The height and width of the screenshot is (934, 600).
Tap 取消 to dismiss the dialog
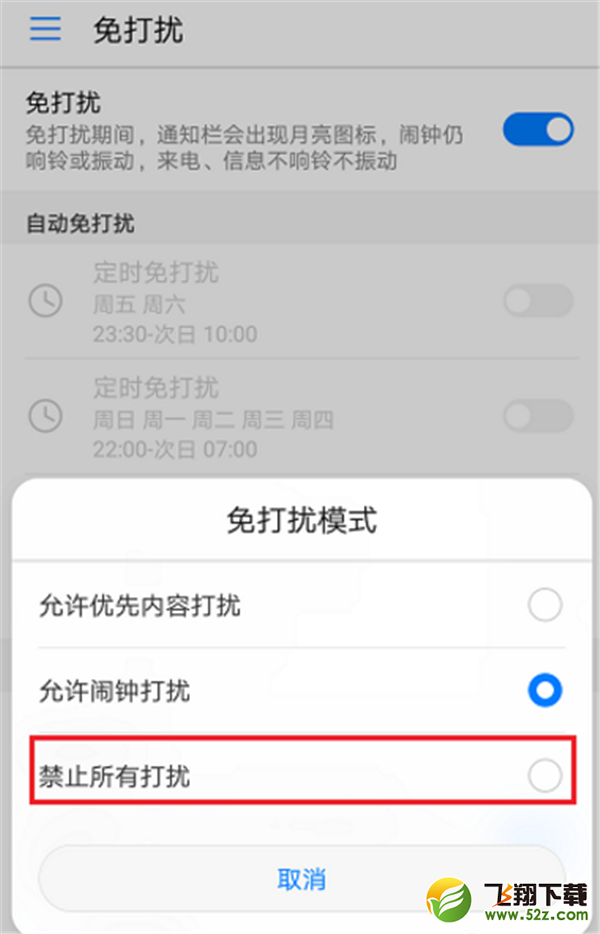301,879
